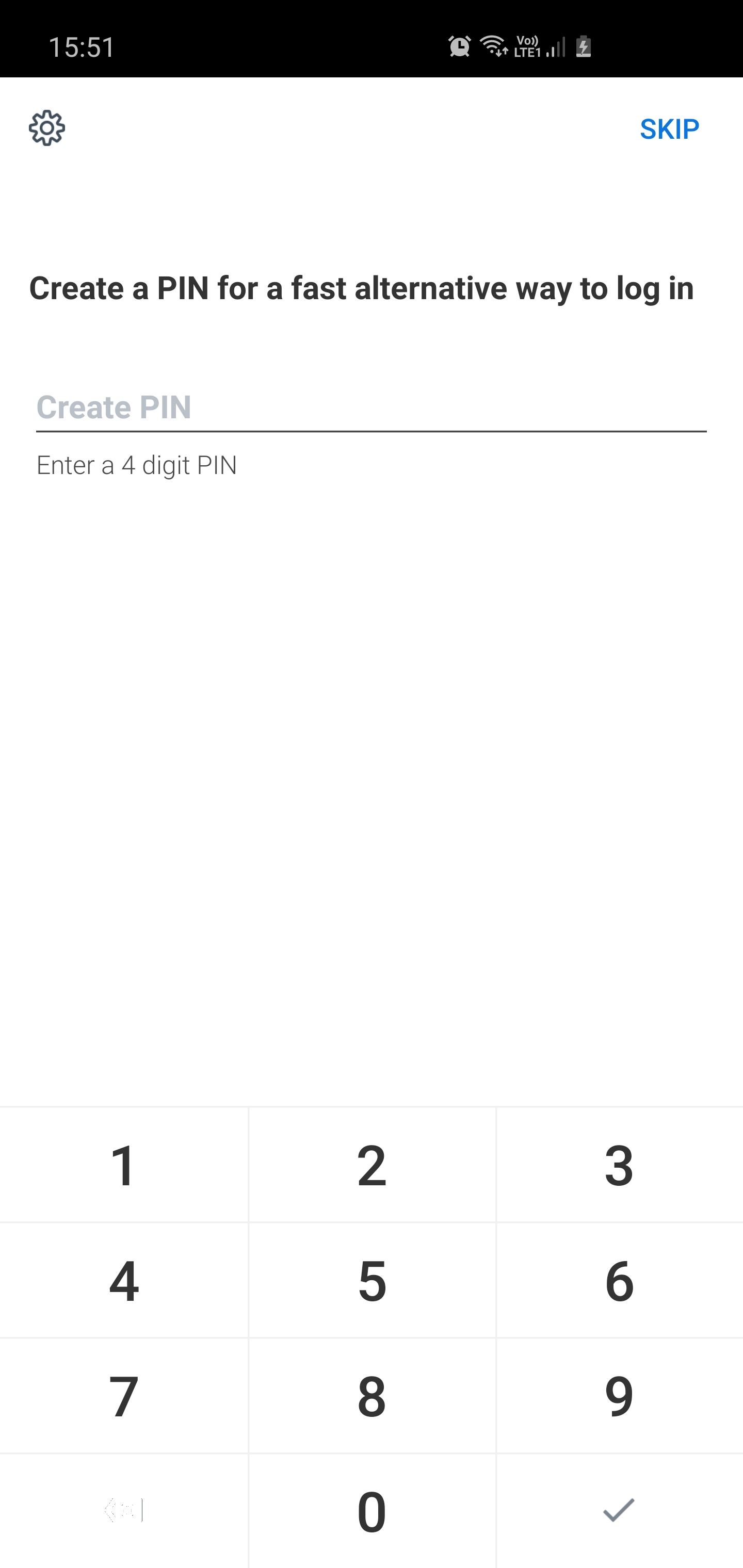743x1568 pixels.
Task: Tap the SKIP link
Action: point(670,128)
